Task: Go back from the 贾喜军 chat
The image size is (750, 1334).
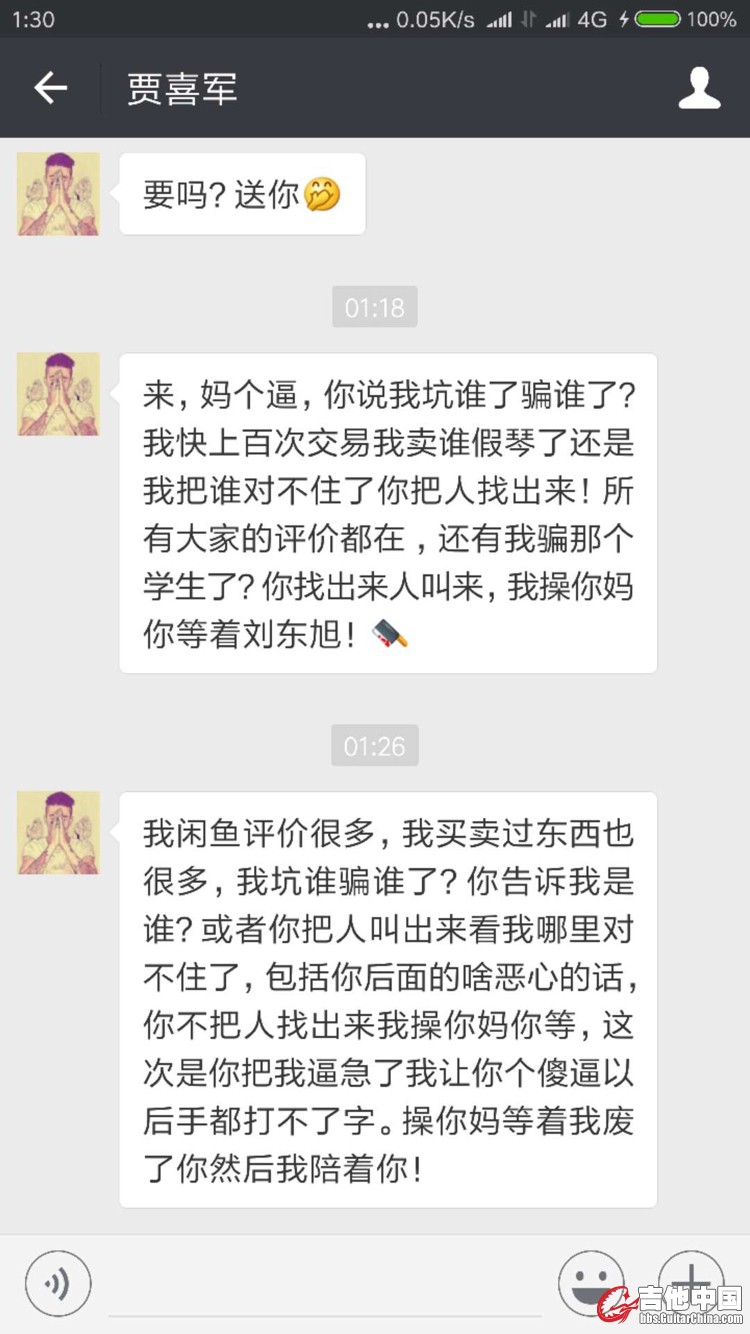Action: (50, 88)
